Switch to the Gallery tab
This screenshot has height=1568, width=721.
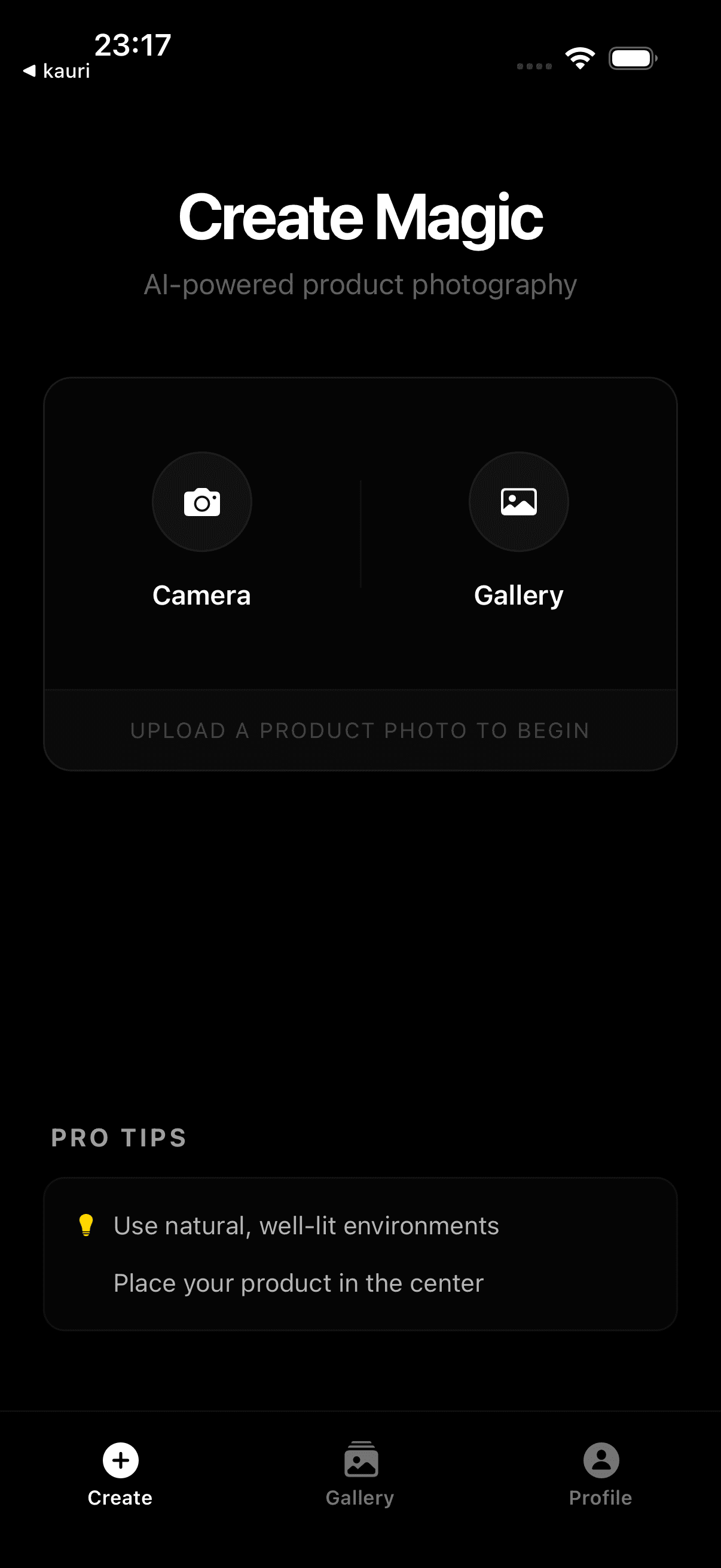[x=360, y=1479]
